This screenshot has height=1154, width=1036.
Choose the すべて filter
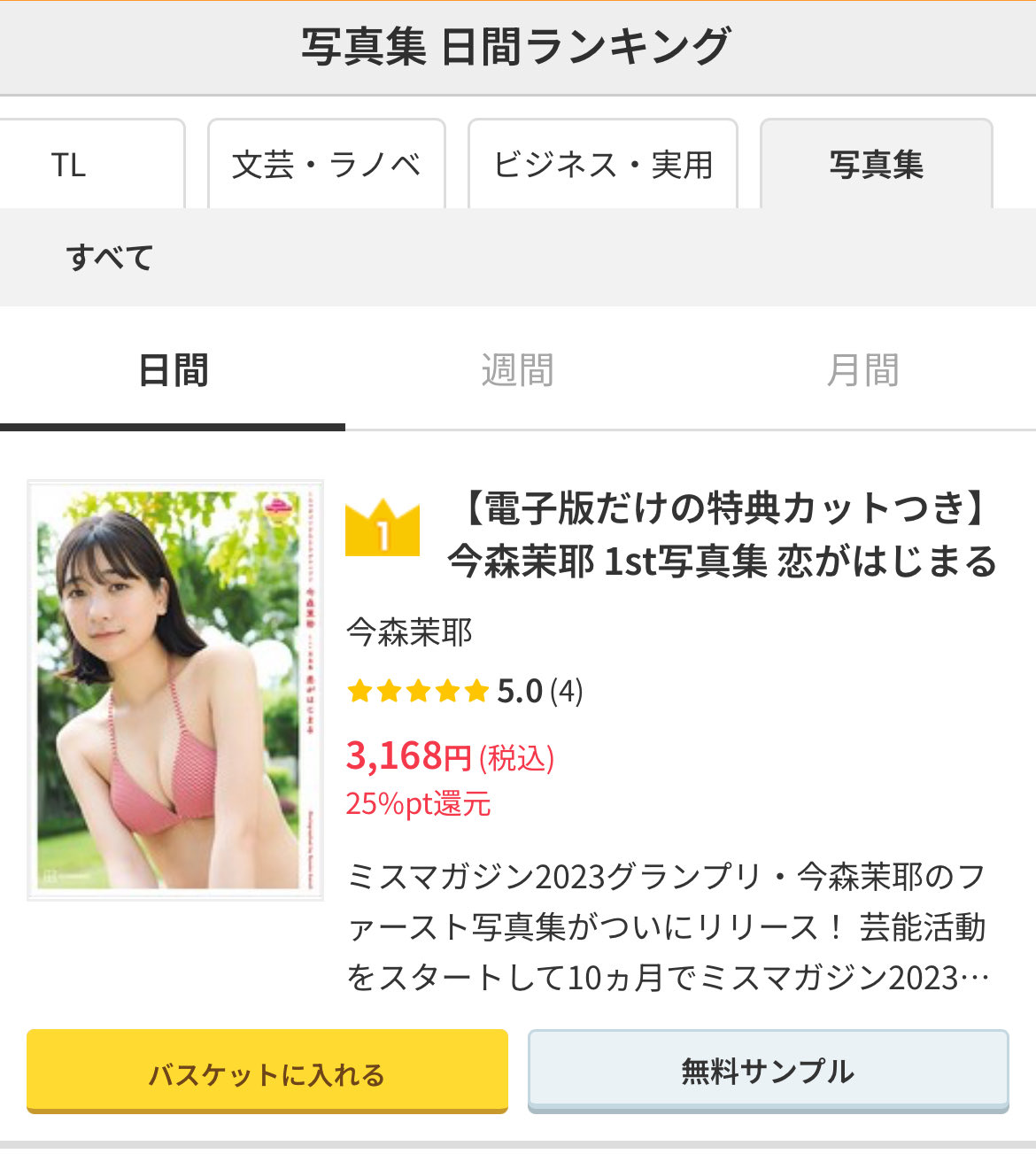(110, 258)
